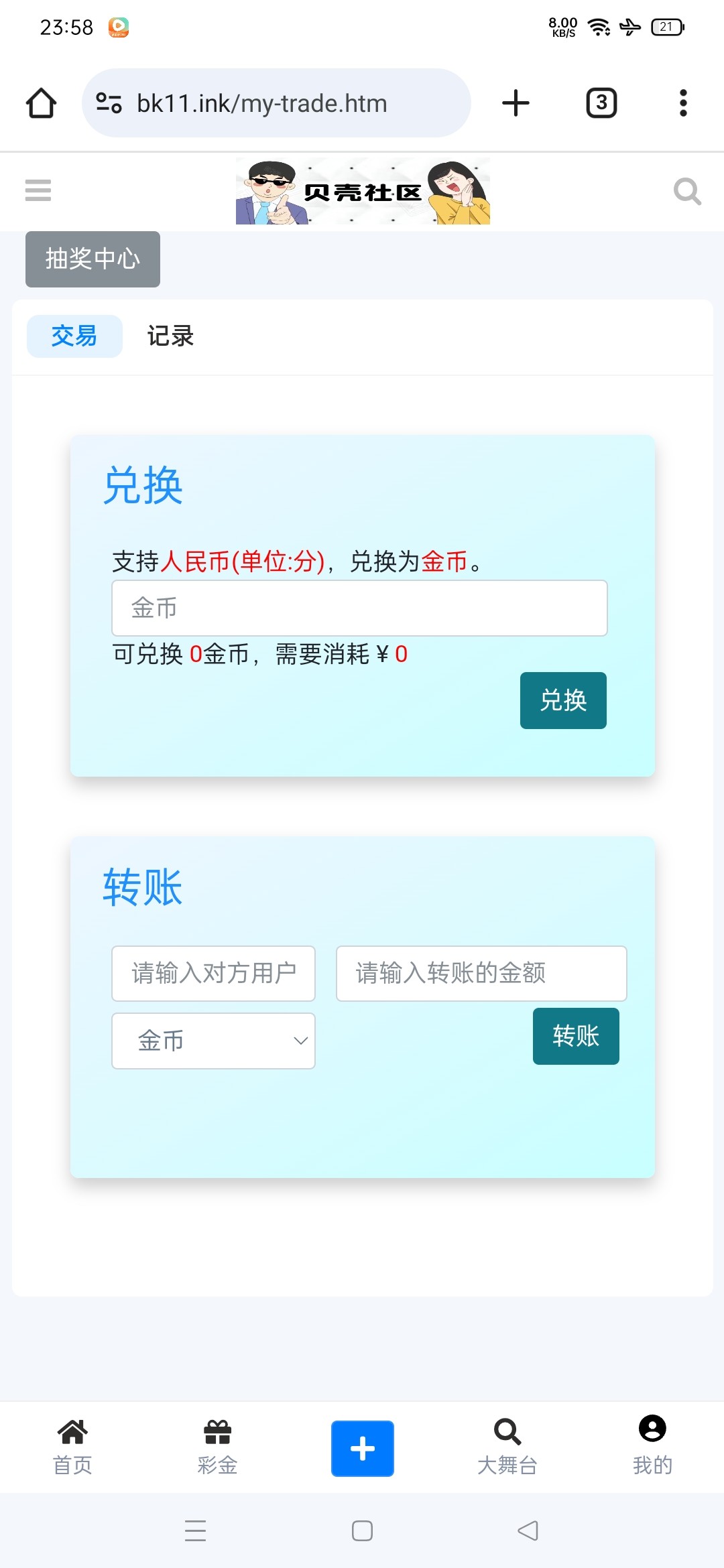Tap the 兑换 submit button
The image size is (724, 1568).
pyautogui.click(x=563, y=700)
